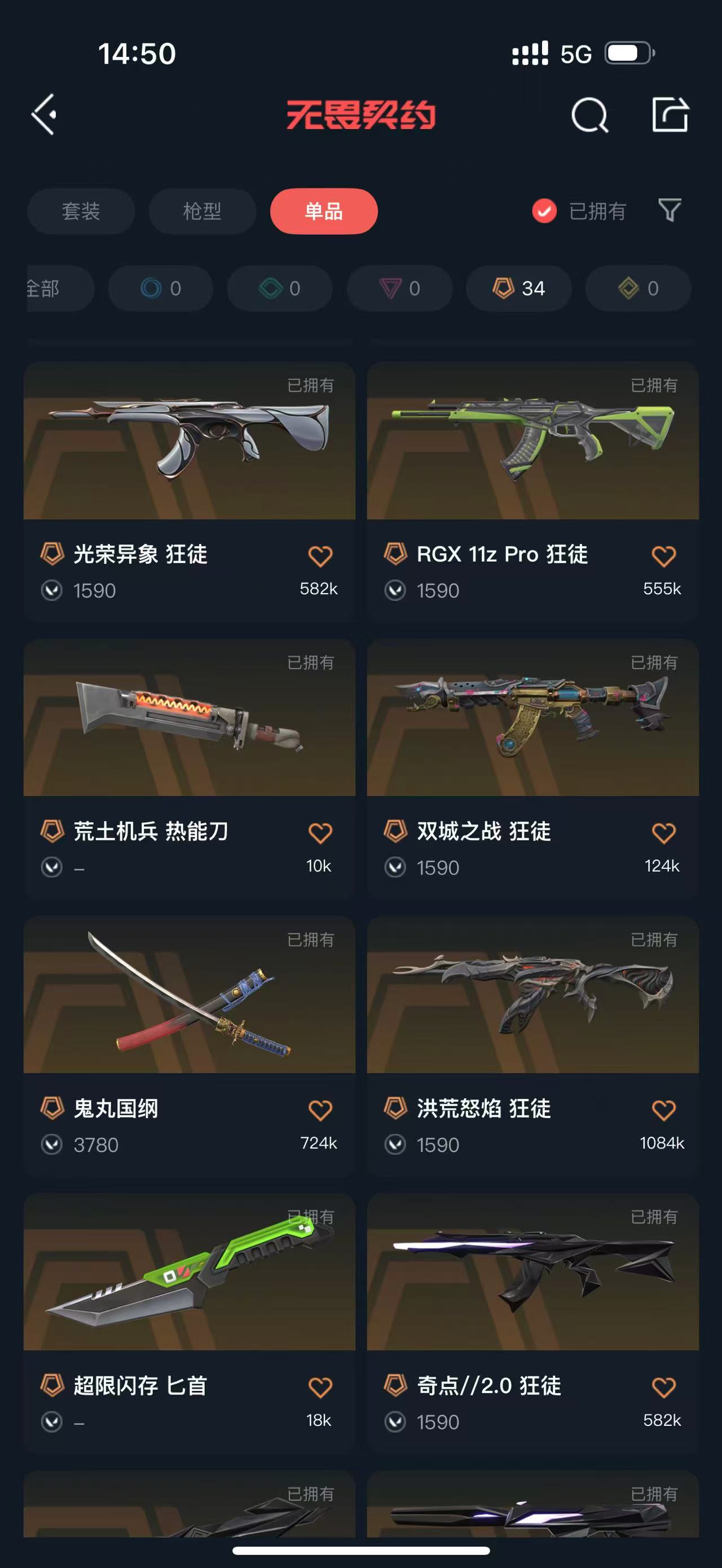
Task: Select the purple triangle tier chip
Action: tap(399, 288)
